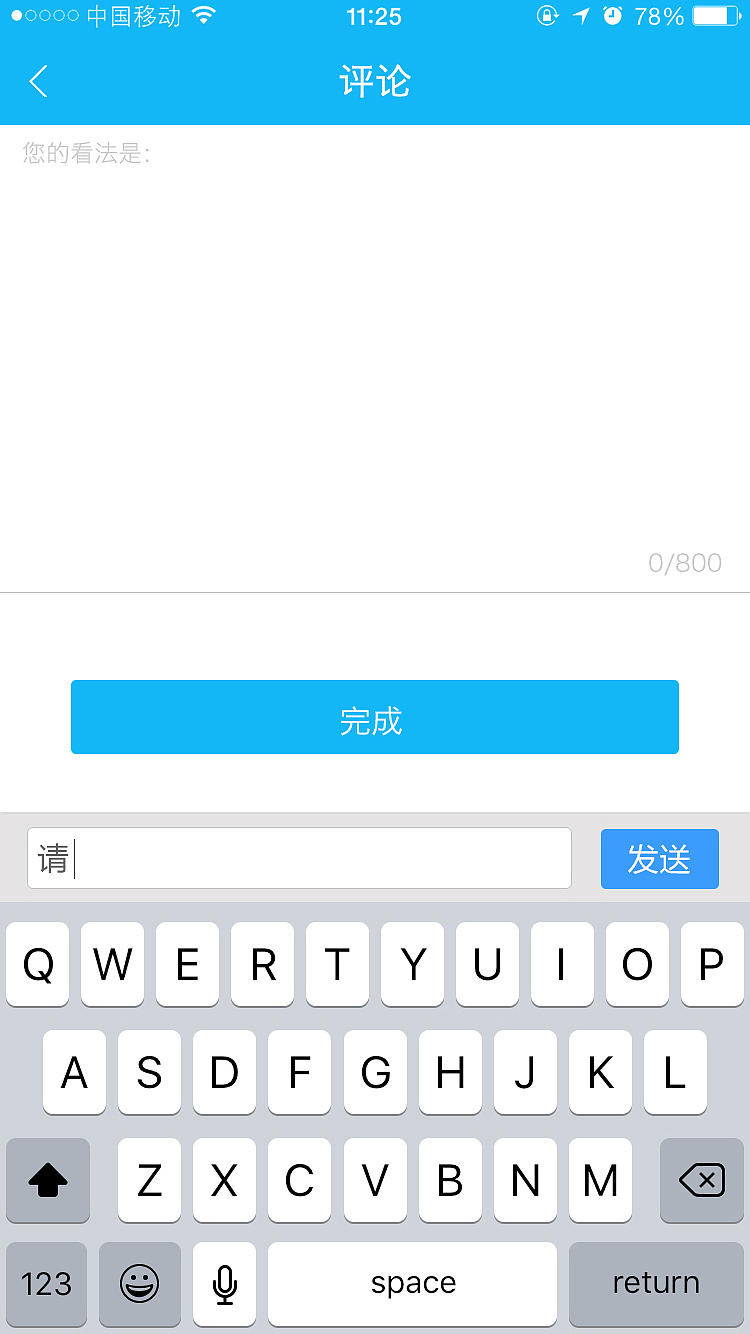This screenshot has height=1334, width=750.
Task: Toggle uppercase letters using the shift key
Action: pos(47,1181)
